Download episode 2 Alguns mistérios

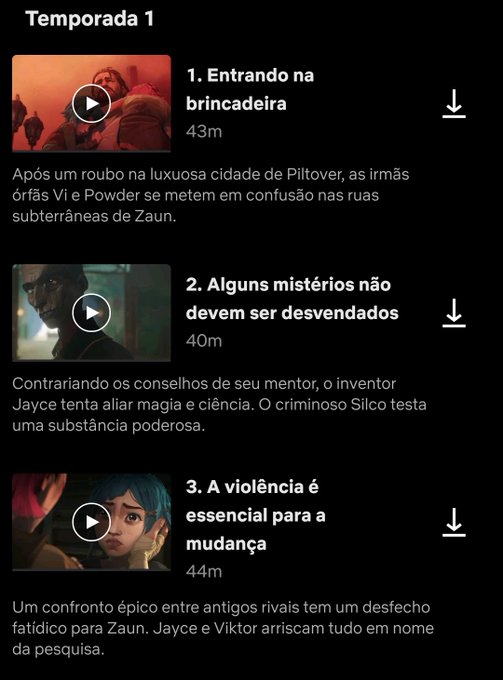(x=454, y=313)
